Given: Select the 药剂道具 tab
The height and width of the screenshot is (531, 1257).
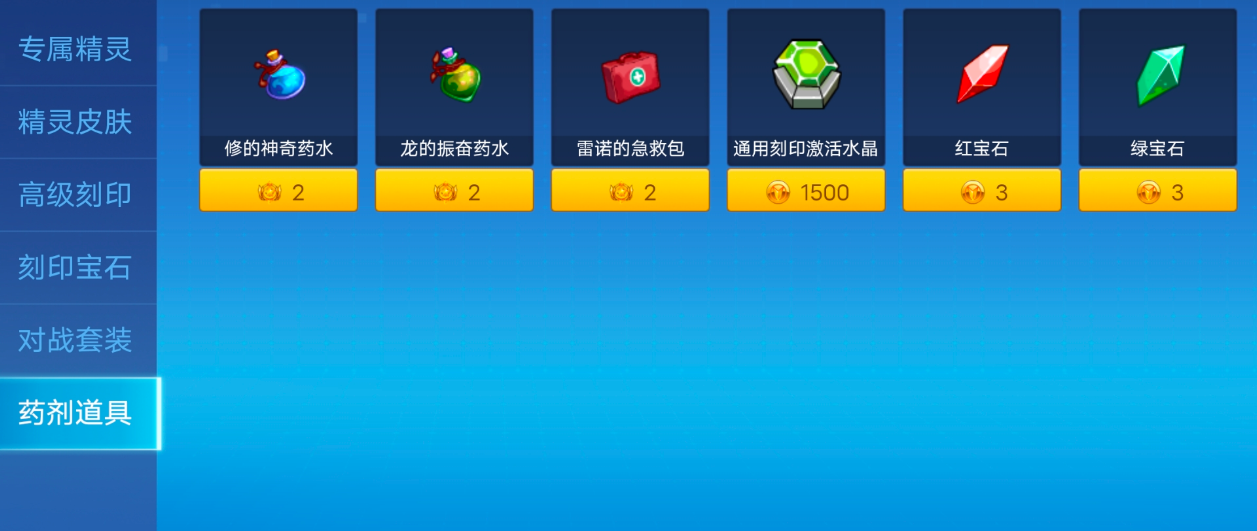Looking at the screenshot, I should (x=76, y=413).
